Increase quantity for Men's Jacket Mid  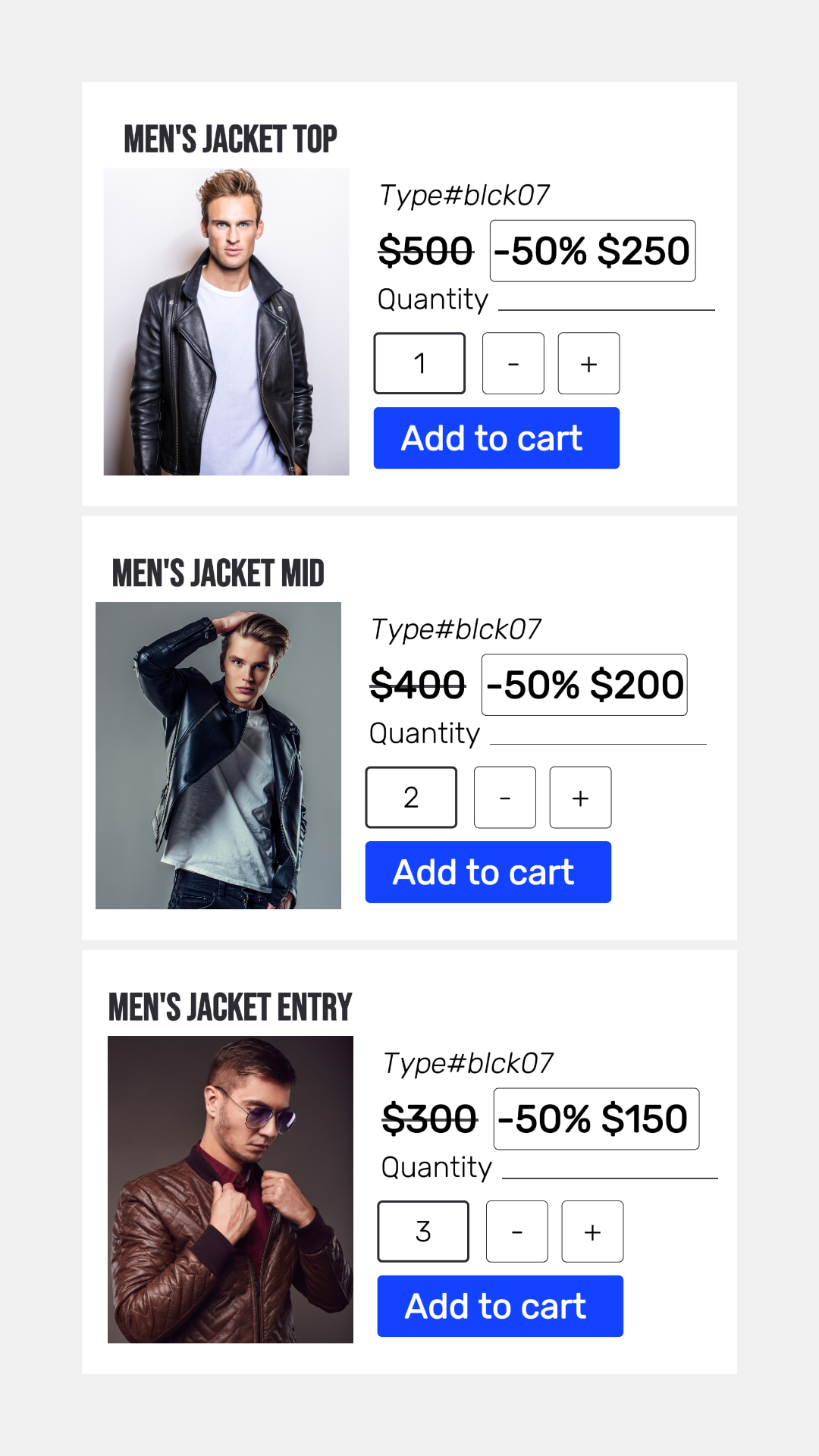[580, 797]
